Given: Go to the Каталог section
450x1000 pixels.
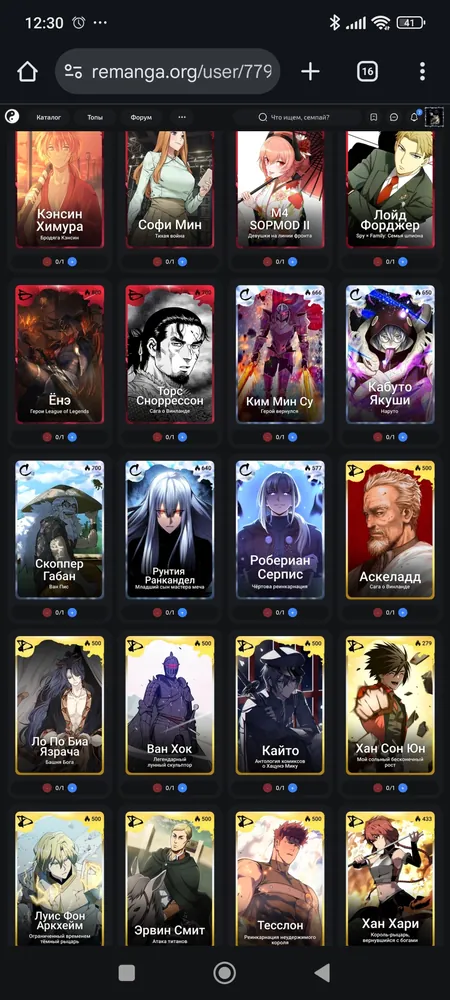Looking at the screenshot, I should [x=49, y=117].
